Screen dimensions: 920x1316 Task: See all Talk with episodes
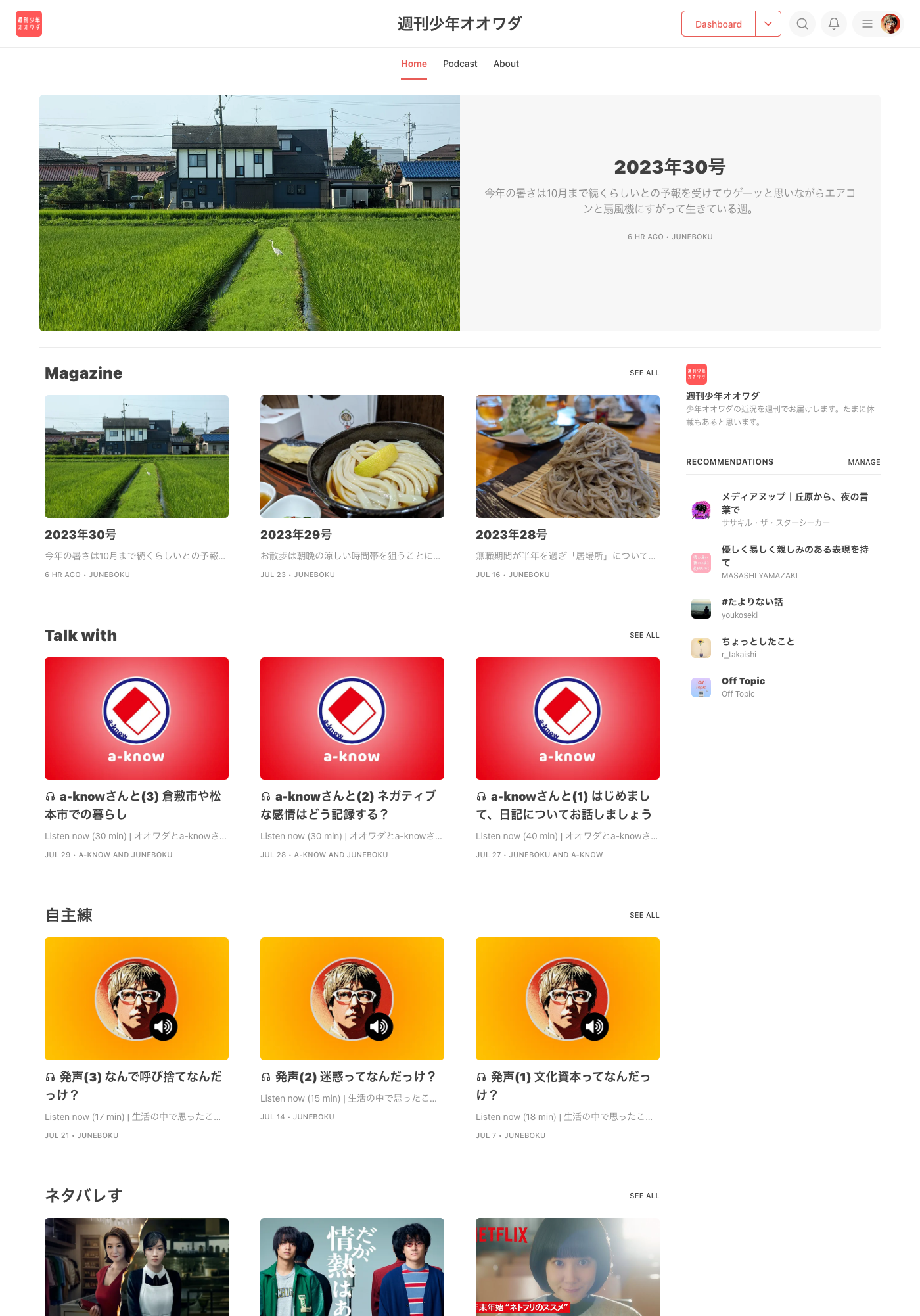(x=644, y=635)
